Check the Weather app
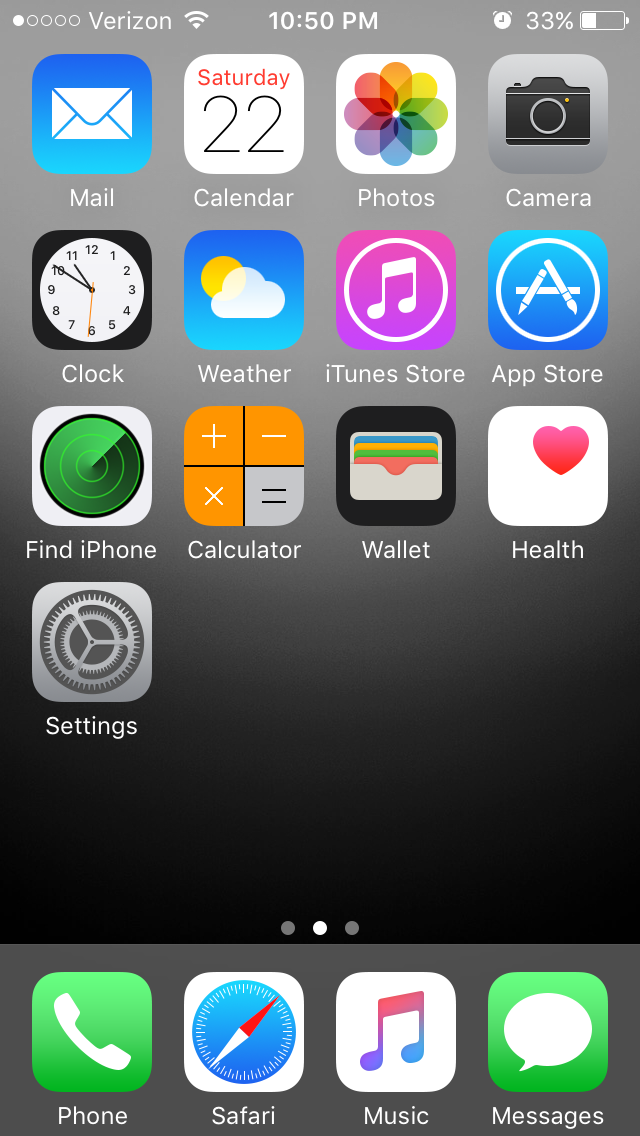Screen dimensions: 640x1136 tap(244, 291)
